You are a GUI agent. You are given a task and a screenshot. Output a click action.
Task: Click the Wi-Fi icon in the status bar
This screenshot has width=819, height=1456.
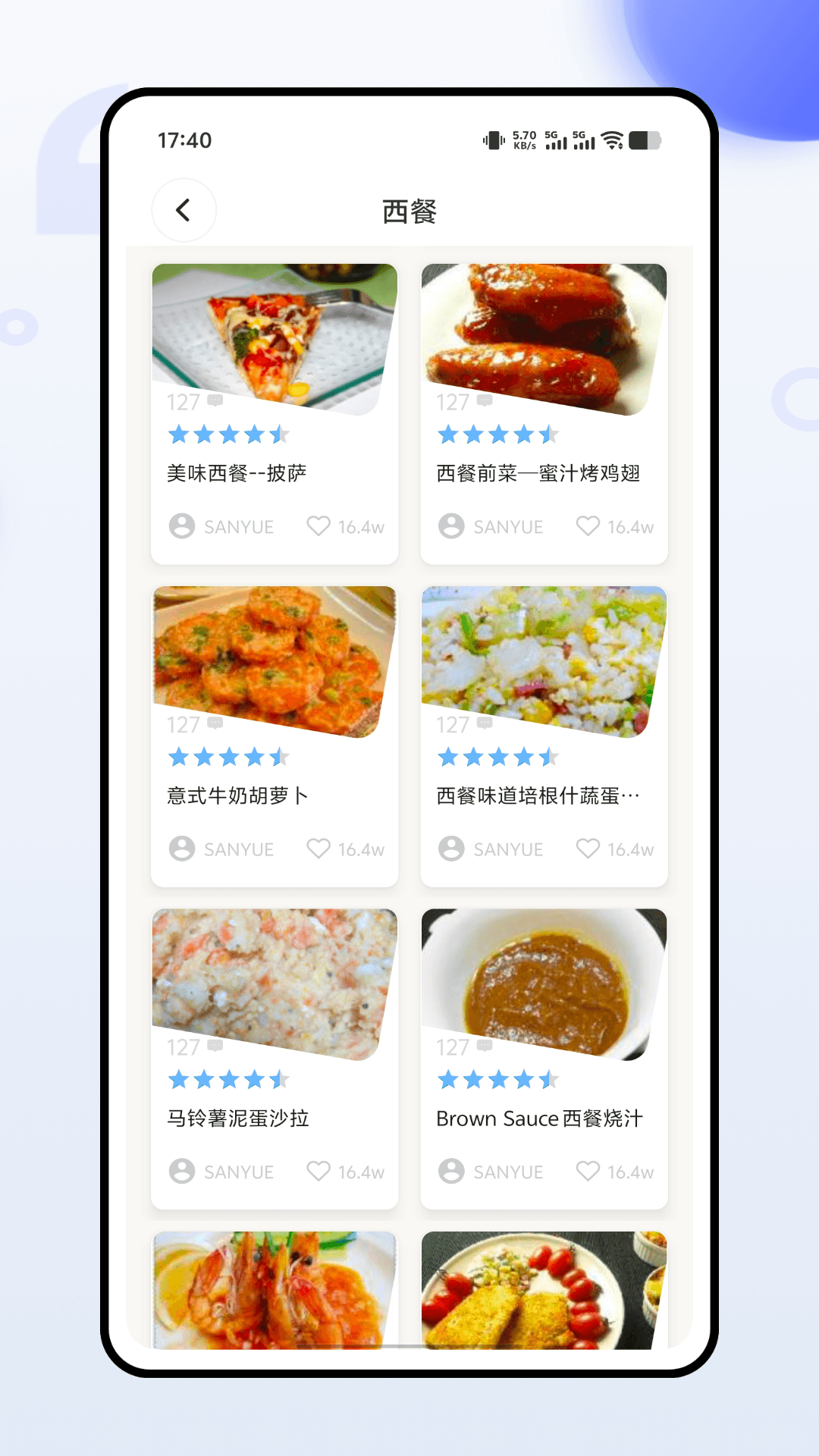tap(611, 140)
